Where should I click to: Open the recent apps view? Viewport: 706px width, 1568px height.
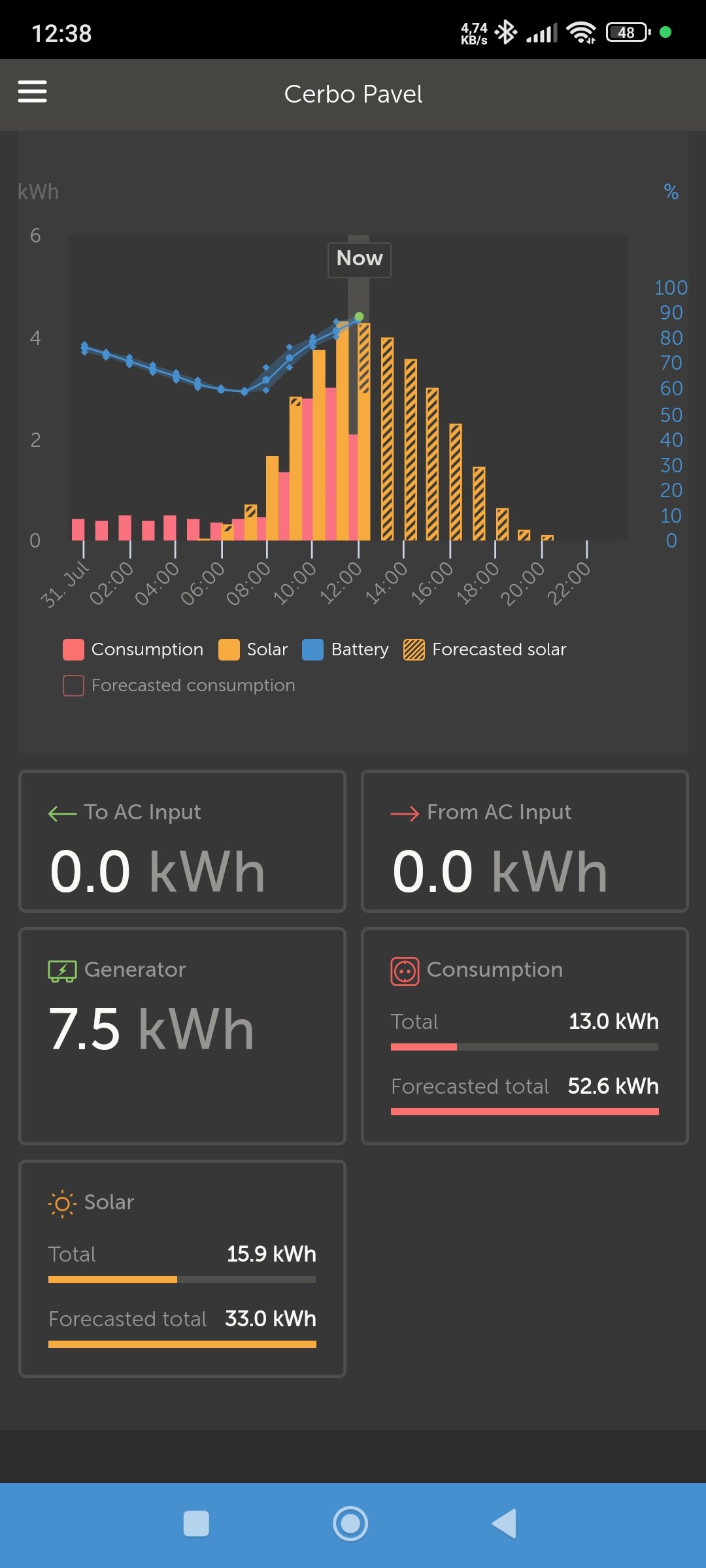click(x=196, y=1524)
